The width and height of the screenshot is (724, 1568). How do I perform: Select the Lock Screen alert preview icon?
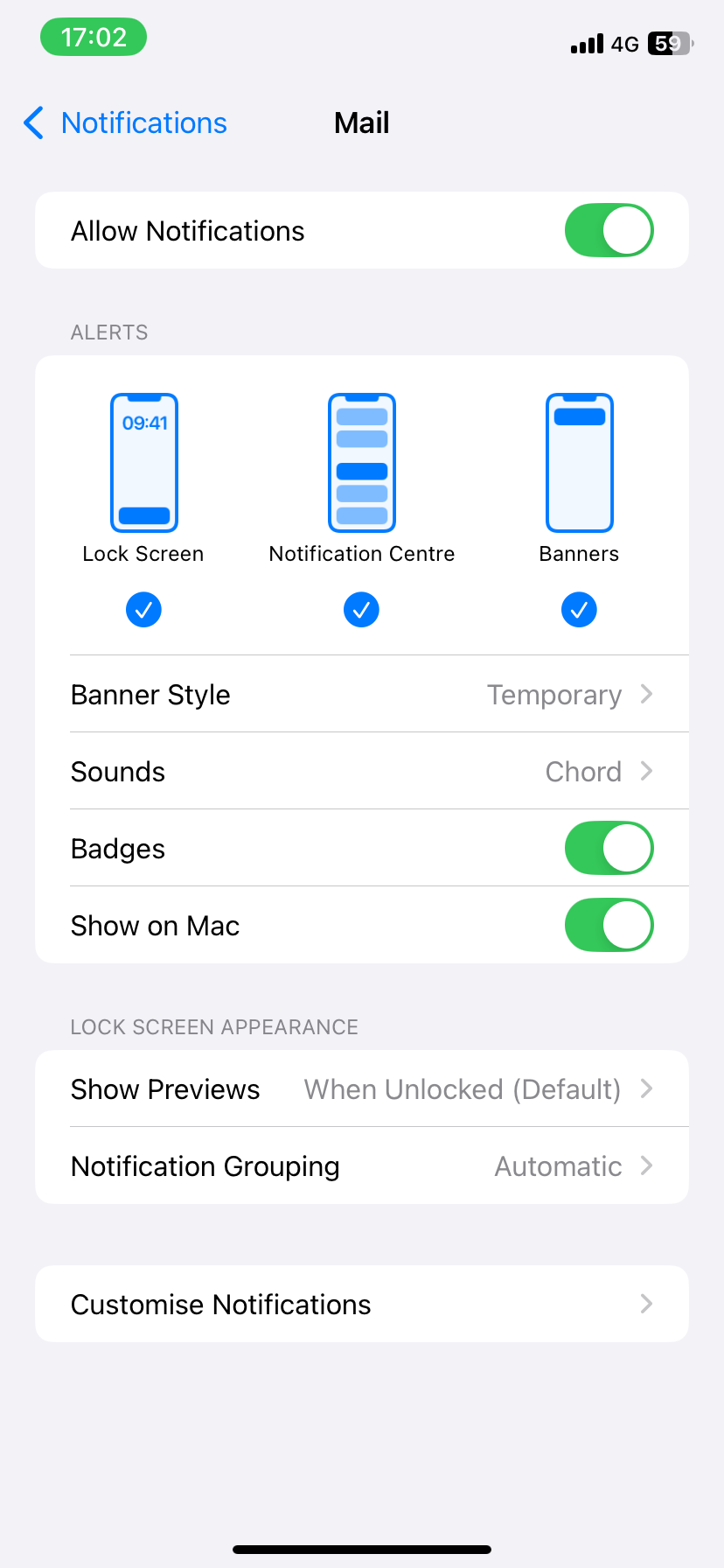tap(143, 462)
